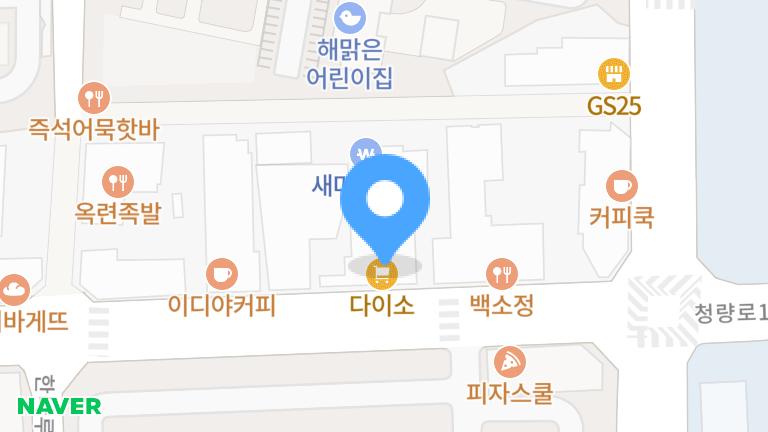Select the 커피쿡 cafe marker
The image size is (768, 432).
[621, 186]
